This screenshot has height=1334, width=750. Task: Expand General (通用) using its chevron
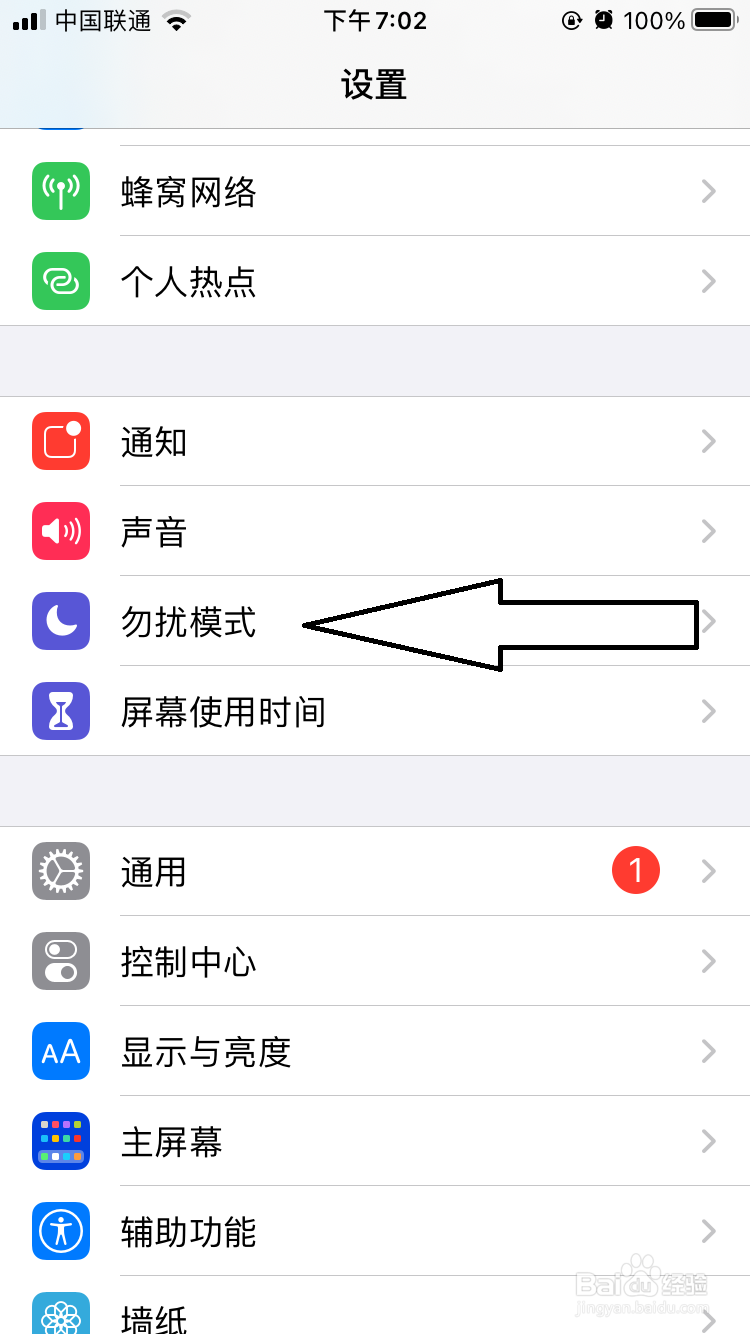[x=708, y=871]
